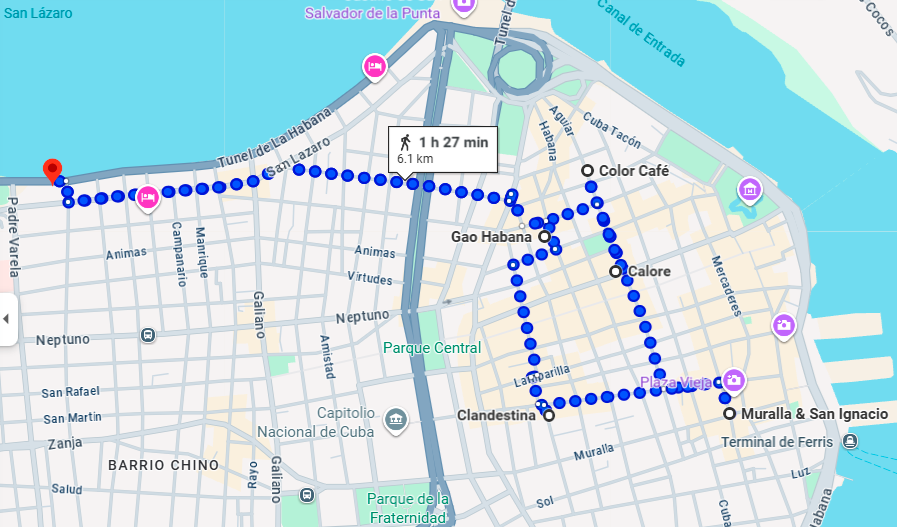897x527 pixels.
Task: Select the Parque Central place label
Action: [433, 348]
